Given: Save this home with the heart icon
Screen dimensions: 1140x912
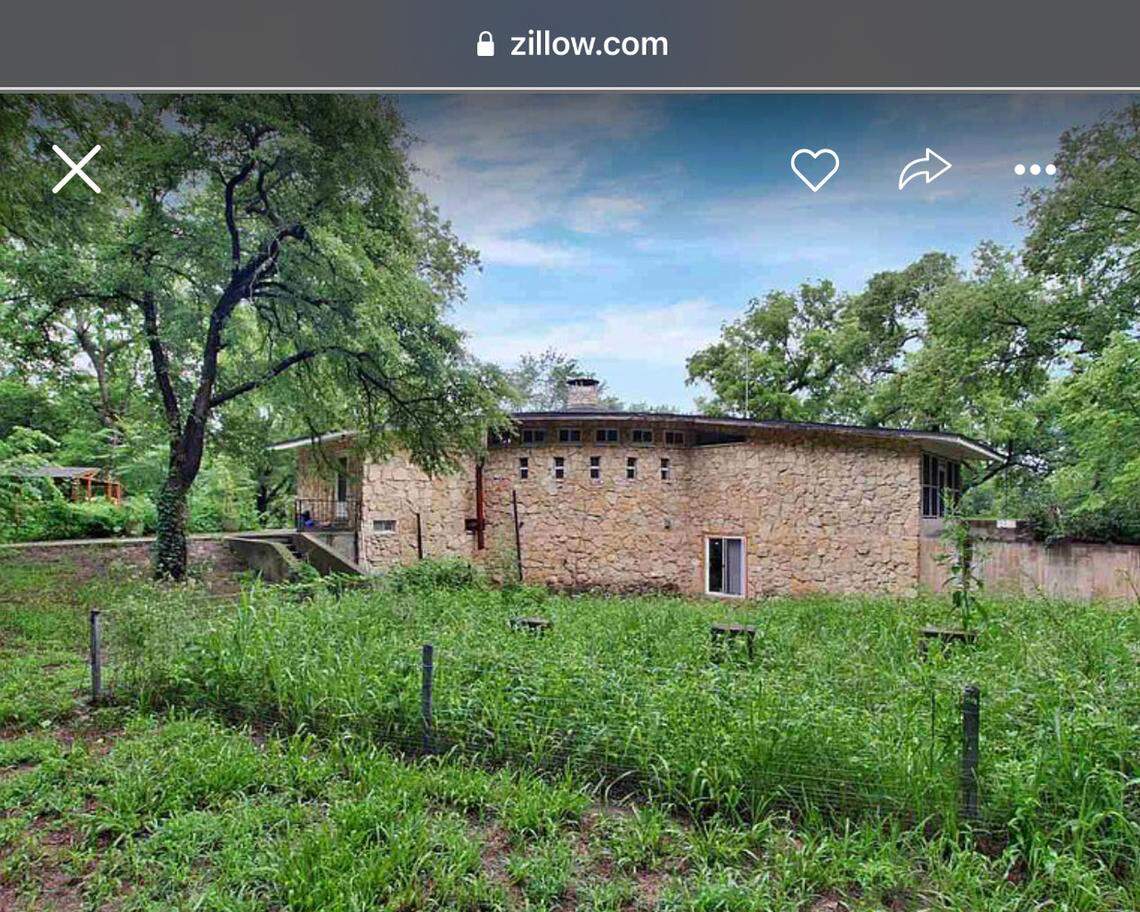Looking at the screenshot, I should (814, 169).
